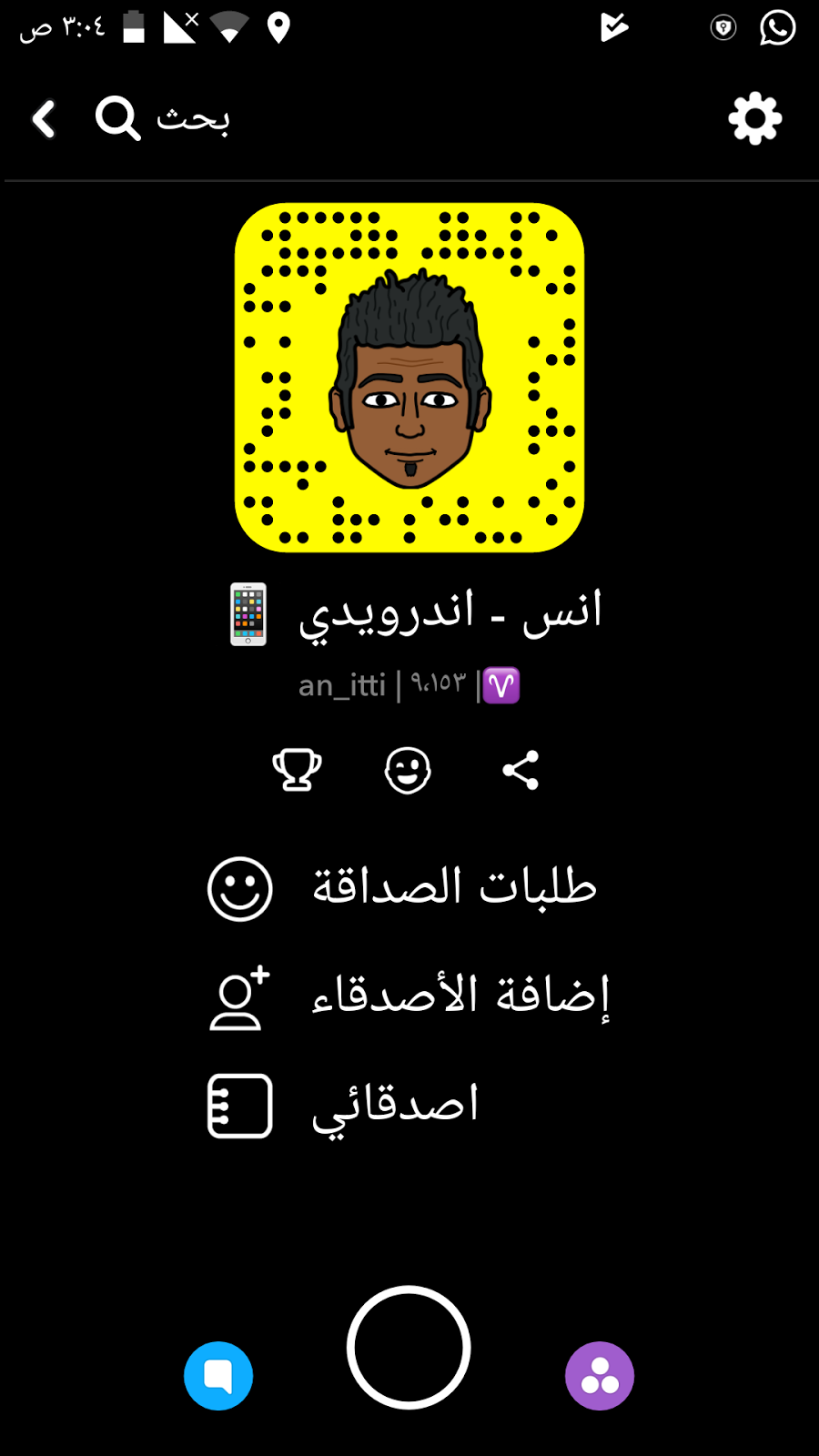Screen dimensions: 819x1456
Task: Open stories with the purple circle button
Action: coord(600,1375)
